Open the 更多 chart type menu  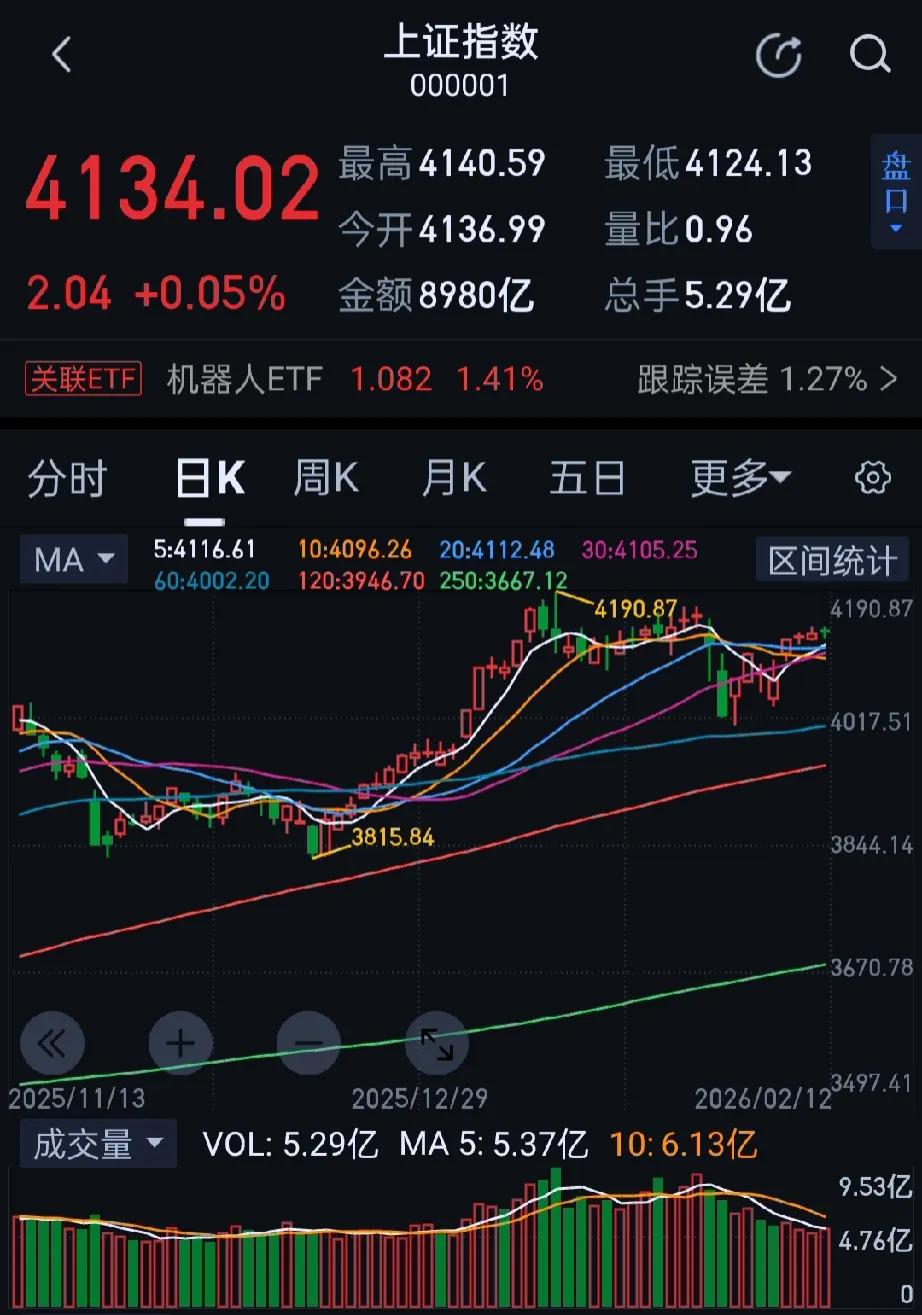click(x=740, y=478)
